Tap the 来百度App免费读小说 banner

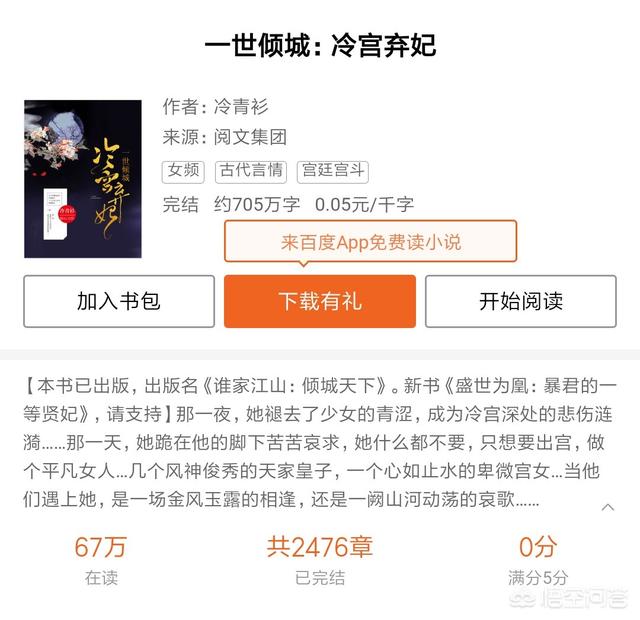click(x=370, y=242)
